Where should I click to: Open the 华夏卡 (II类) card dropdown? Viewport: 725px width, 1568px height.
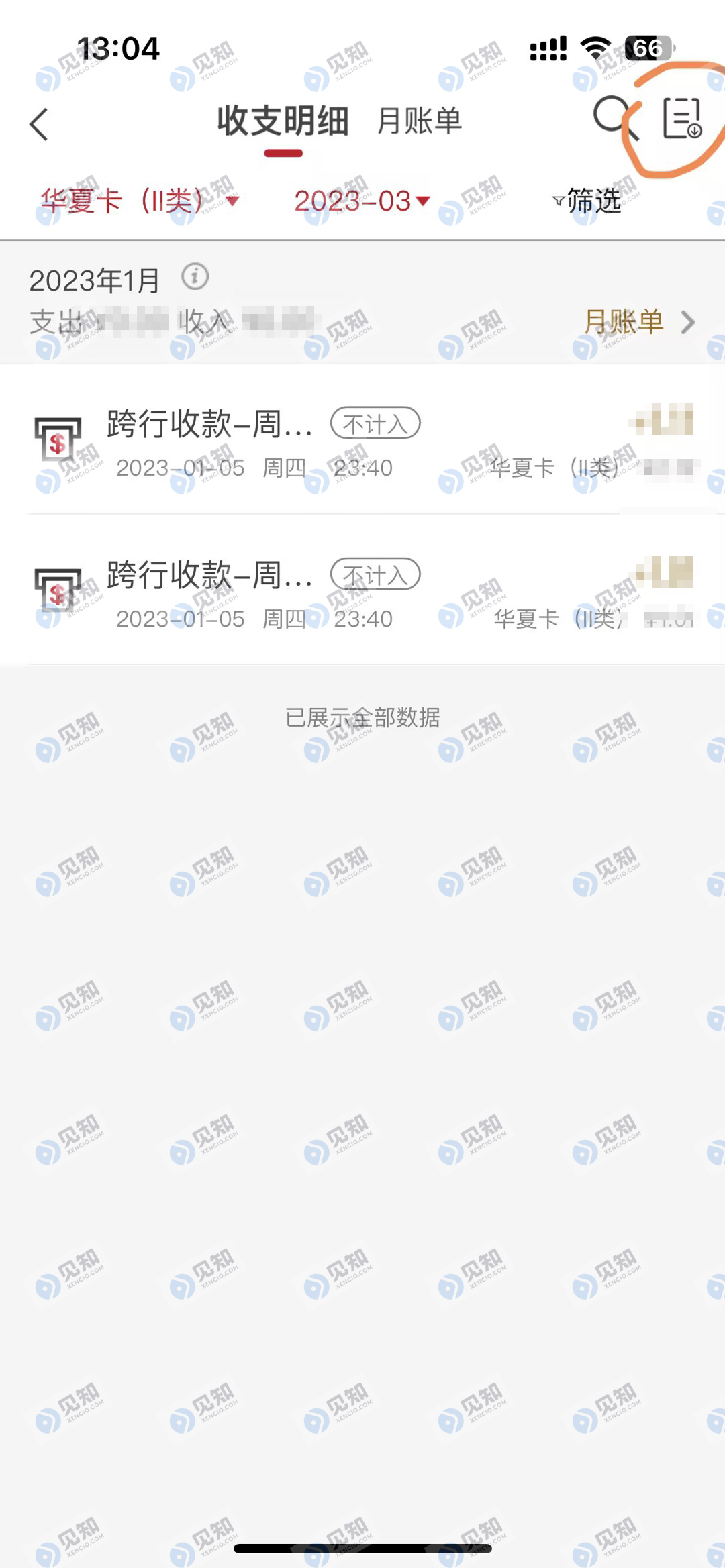(139, 201)
